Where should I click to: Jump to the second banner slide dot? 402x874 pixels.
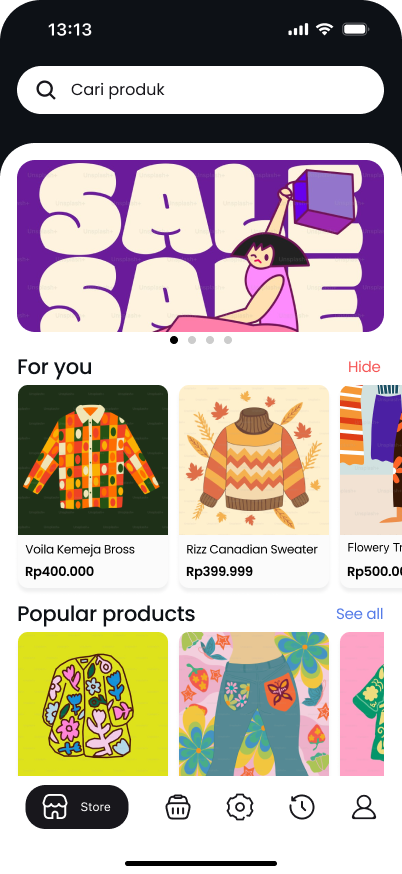point(192,340)
